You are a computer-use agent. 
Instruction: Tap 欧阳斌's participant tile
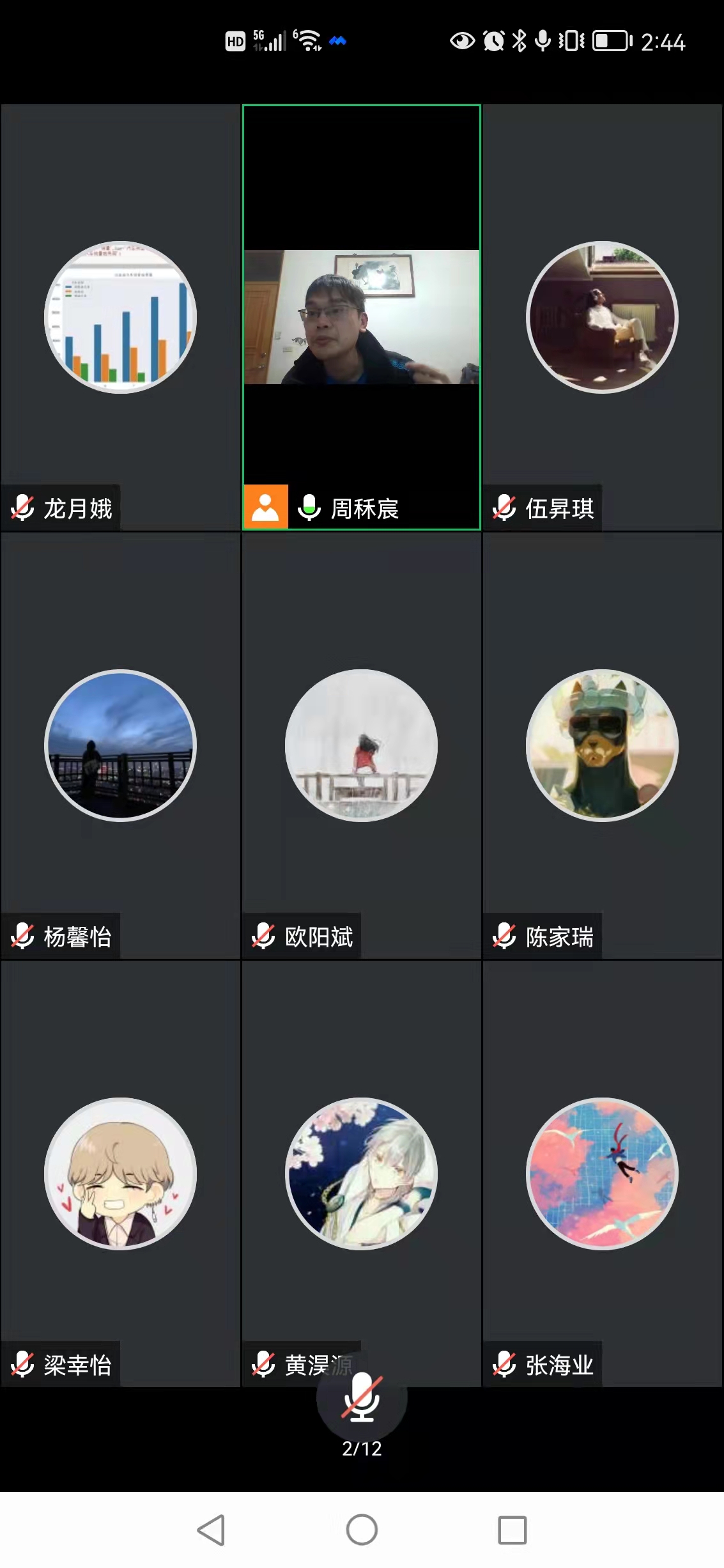coord(362,745)
